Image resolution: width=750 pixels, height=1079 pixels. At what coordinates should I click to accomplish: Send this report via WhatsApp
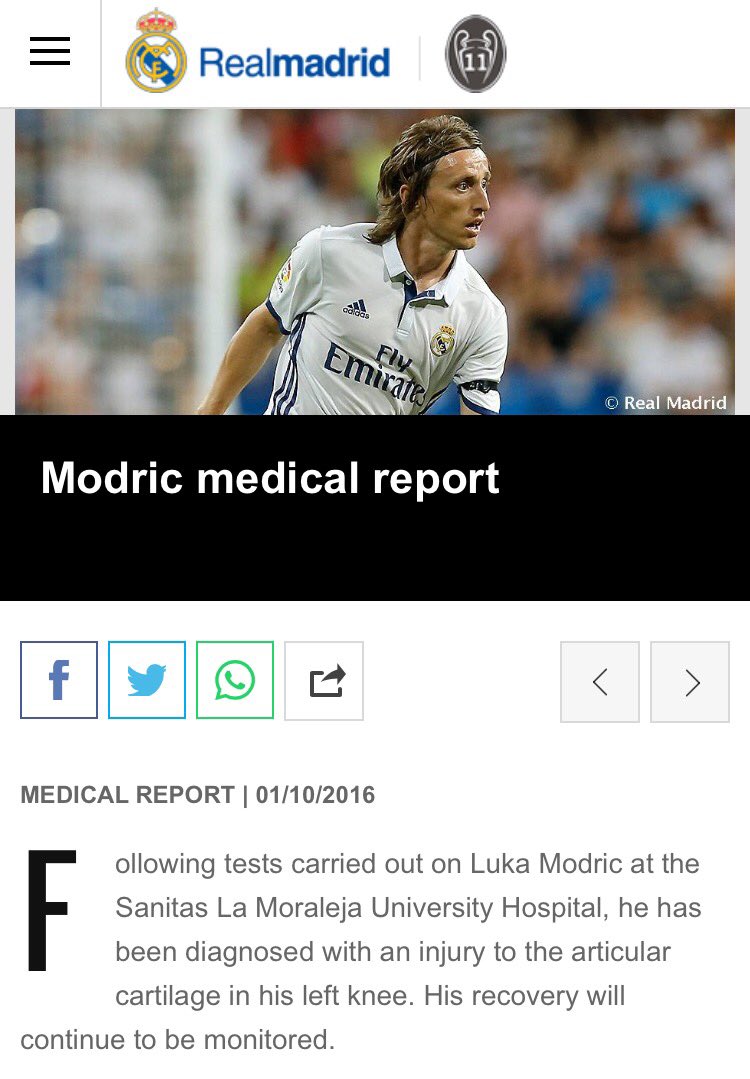click(x=235, y=680)
